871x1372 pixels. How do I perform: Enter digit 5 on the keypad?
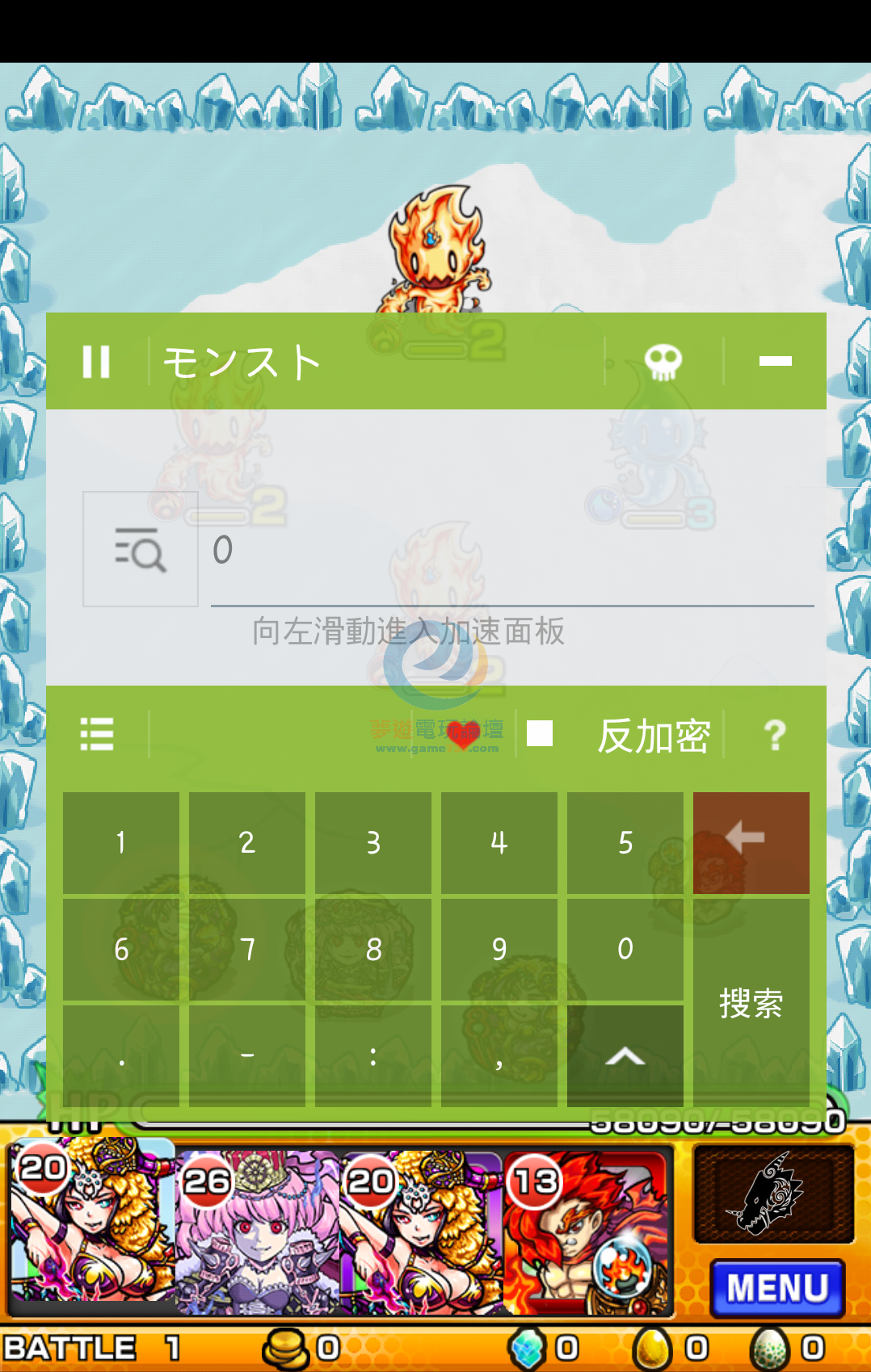[625, 842]
